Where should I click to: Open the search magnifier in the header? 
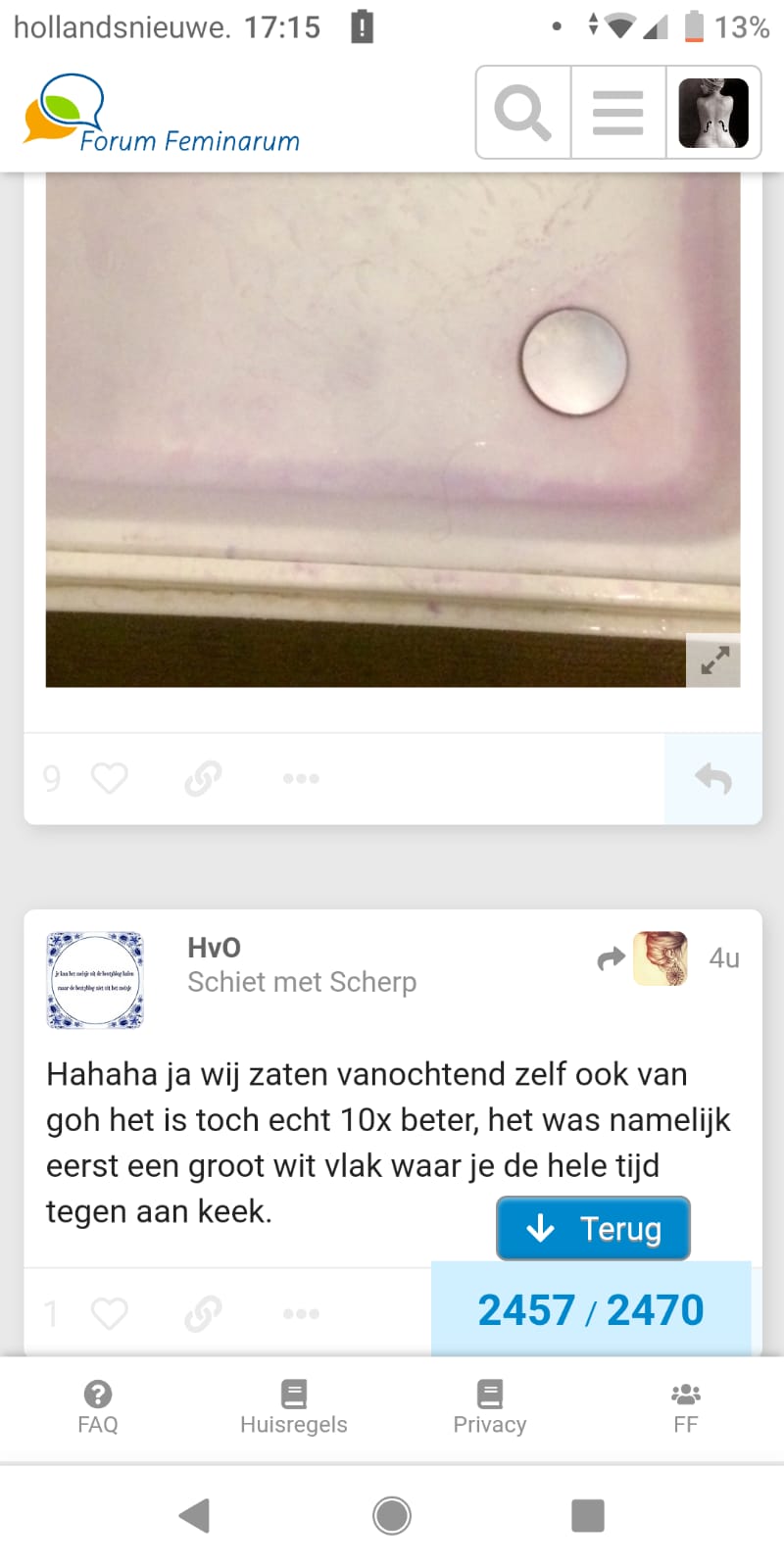tap(523, 113)
